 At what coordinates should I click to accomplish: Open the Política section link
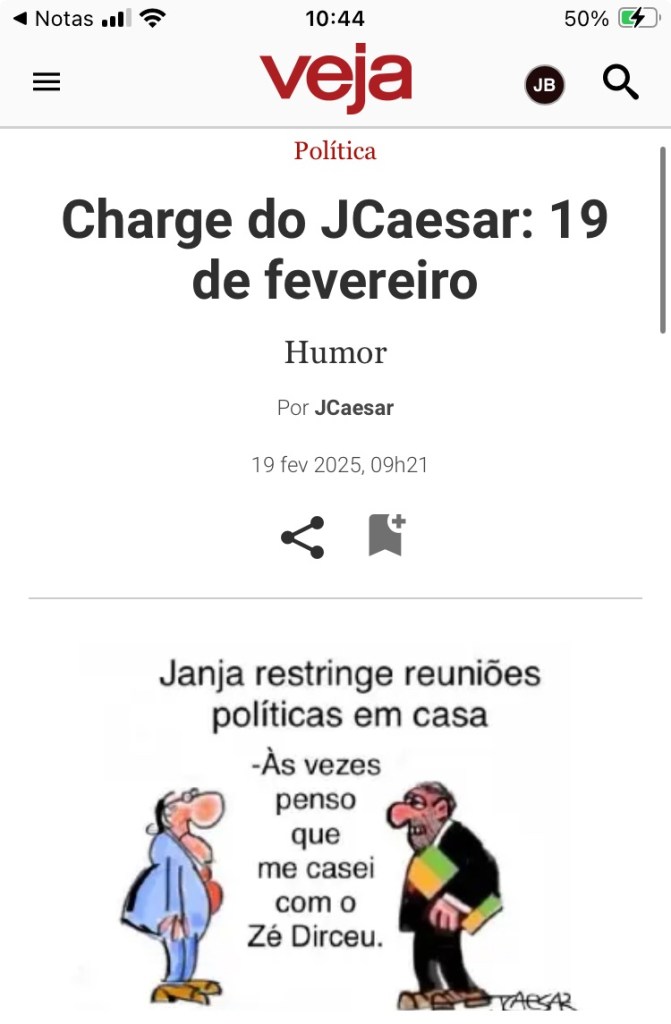[x=335, y=151]
